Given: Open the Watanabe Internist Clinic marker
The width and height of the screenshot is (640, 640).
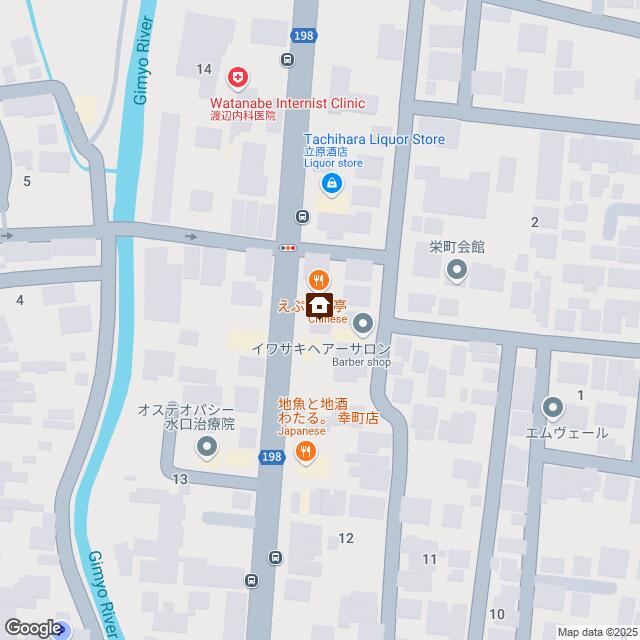Looking at the screenshot, I should (x=237, y=77).
